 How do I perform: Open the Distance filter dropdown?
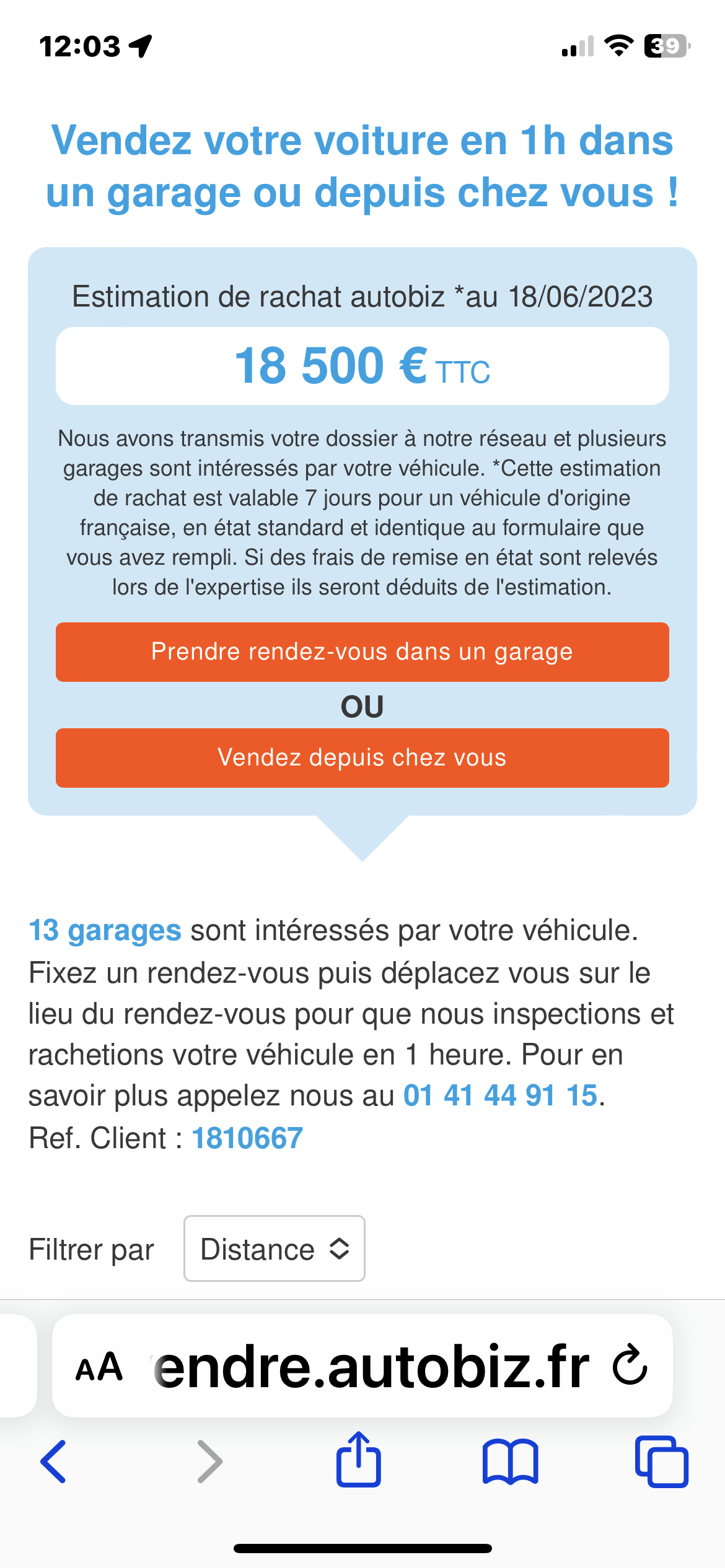click(275, 1248)
